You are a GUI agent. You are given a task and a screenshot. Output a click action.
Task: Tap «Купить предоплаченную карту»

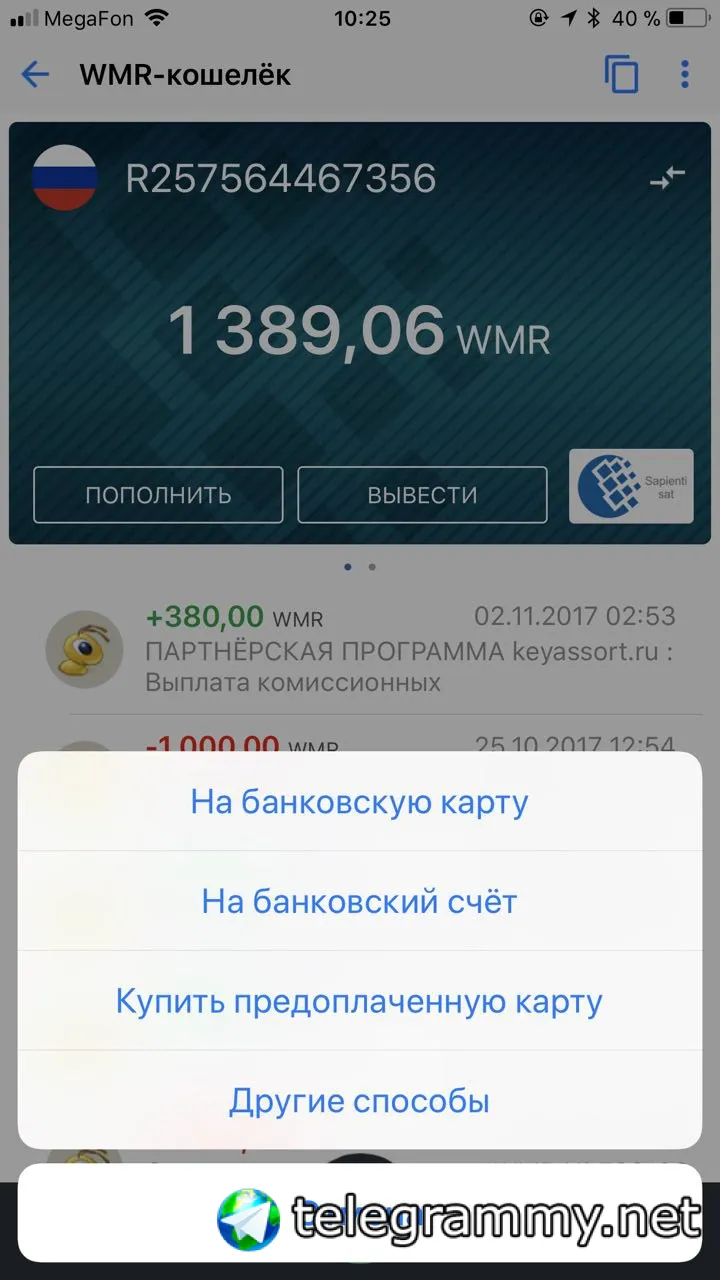359,1002
